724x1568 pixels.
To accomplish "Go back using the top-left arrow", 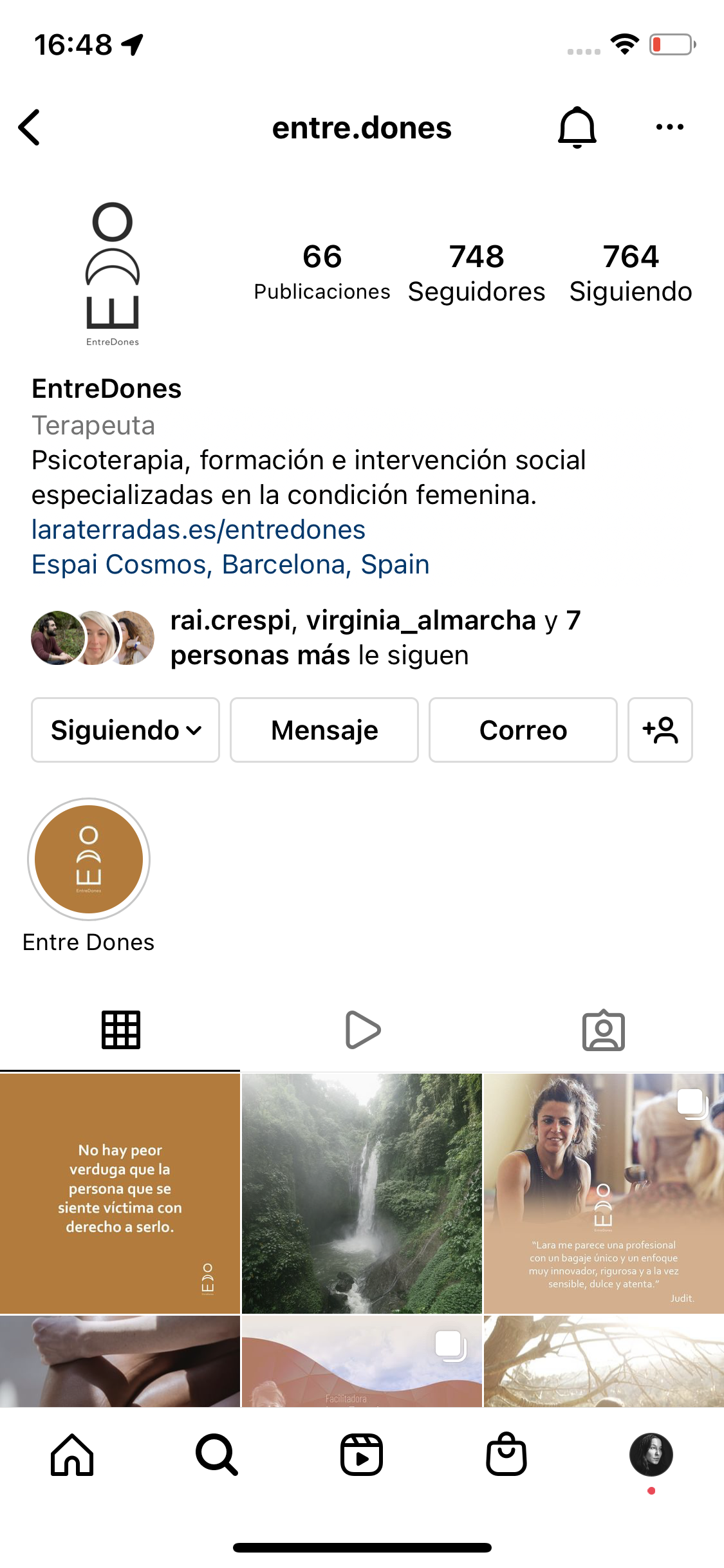I will (x=30, y=127).
